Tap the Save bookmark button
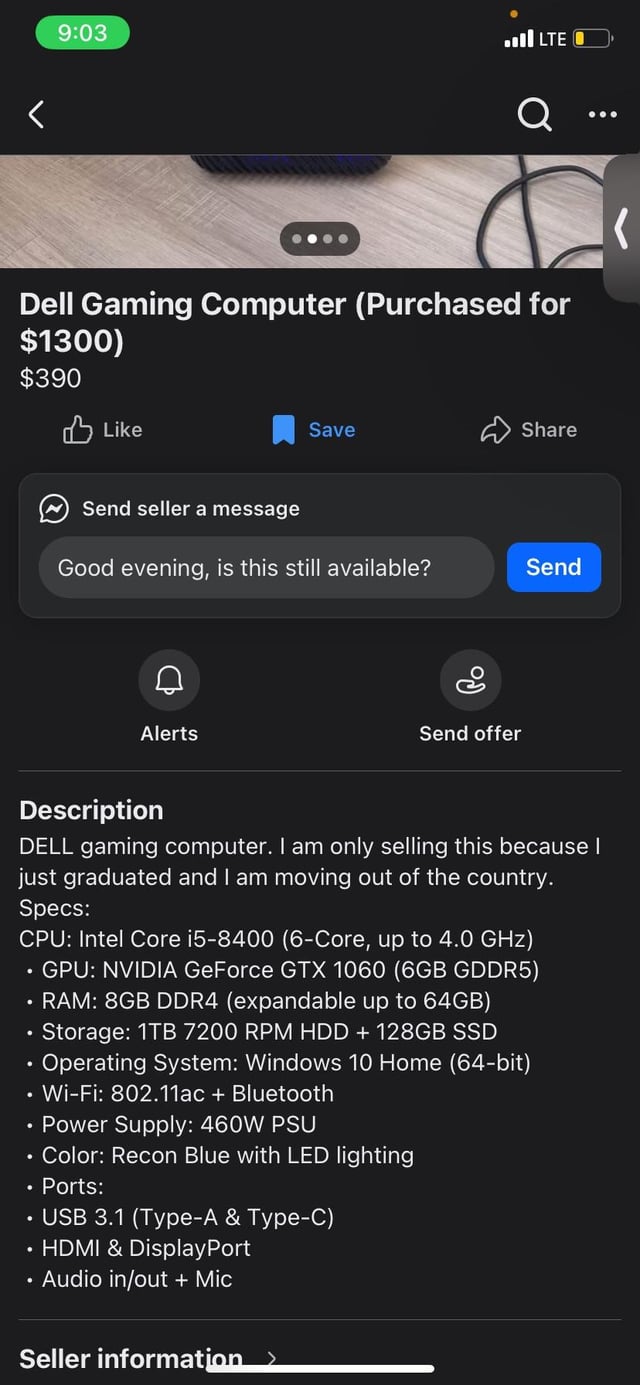 pyautogui.click(x=314, y=430)
